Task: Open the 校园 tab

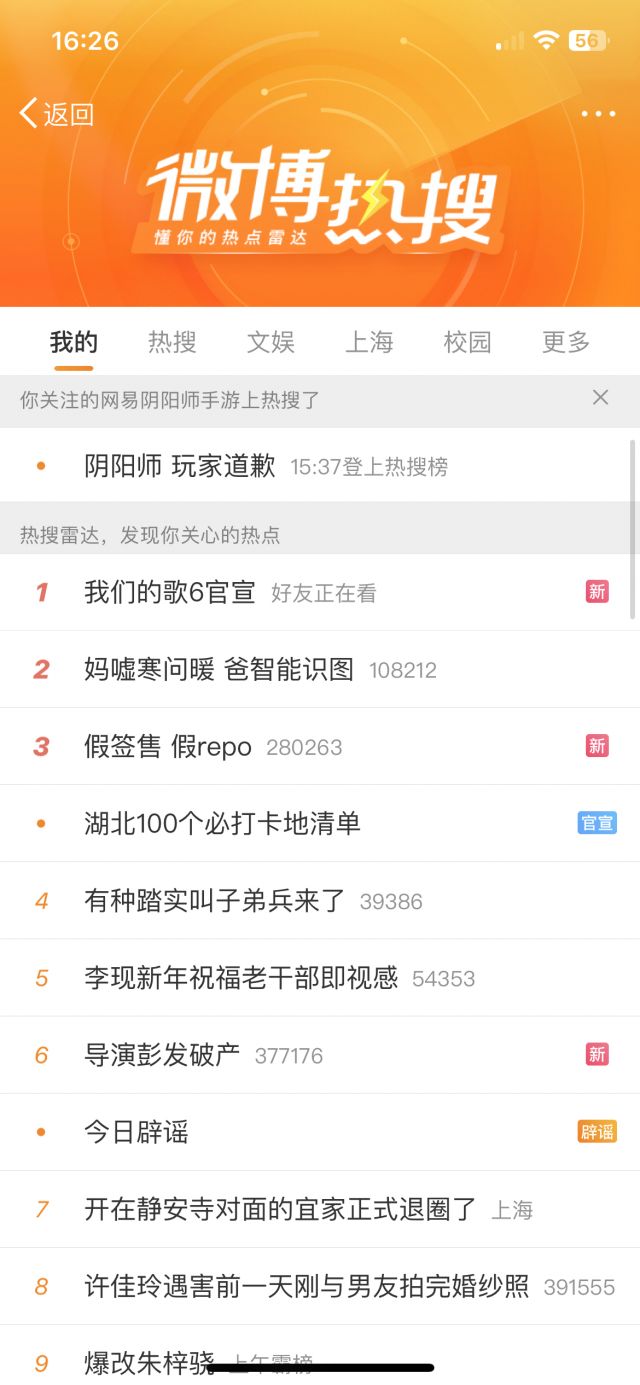Action: pyautogui.click(x=467, y=342)
